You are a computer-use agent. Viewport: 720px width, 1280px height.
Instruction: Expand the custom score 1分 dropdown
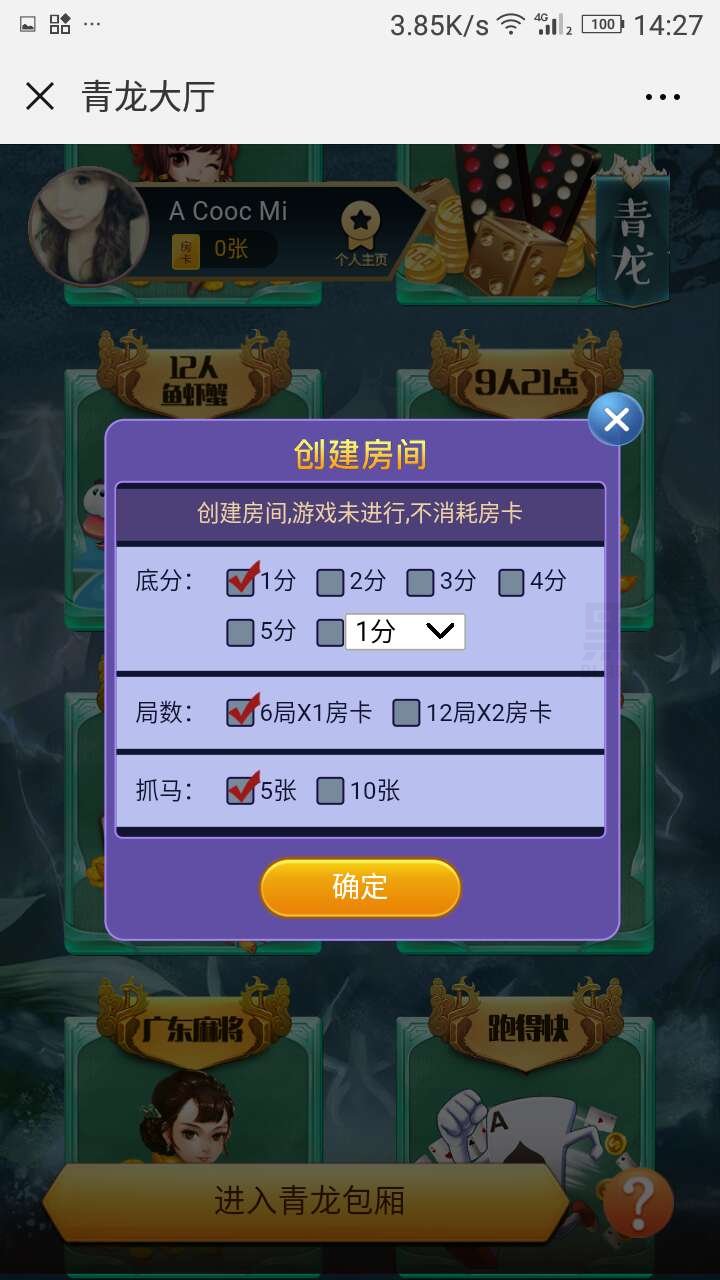point(405,632)
